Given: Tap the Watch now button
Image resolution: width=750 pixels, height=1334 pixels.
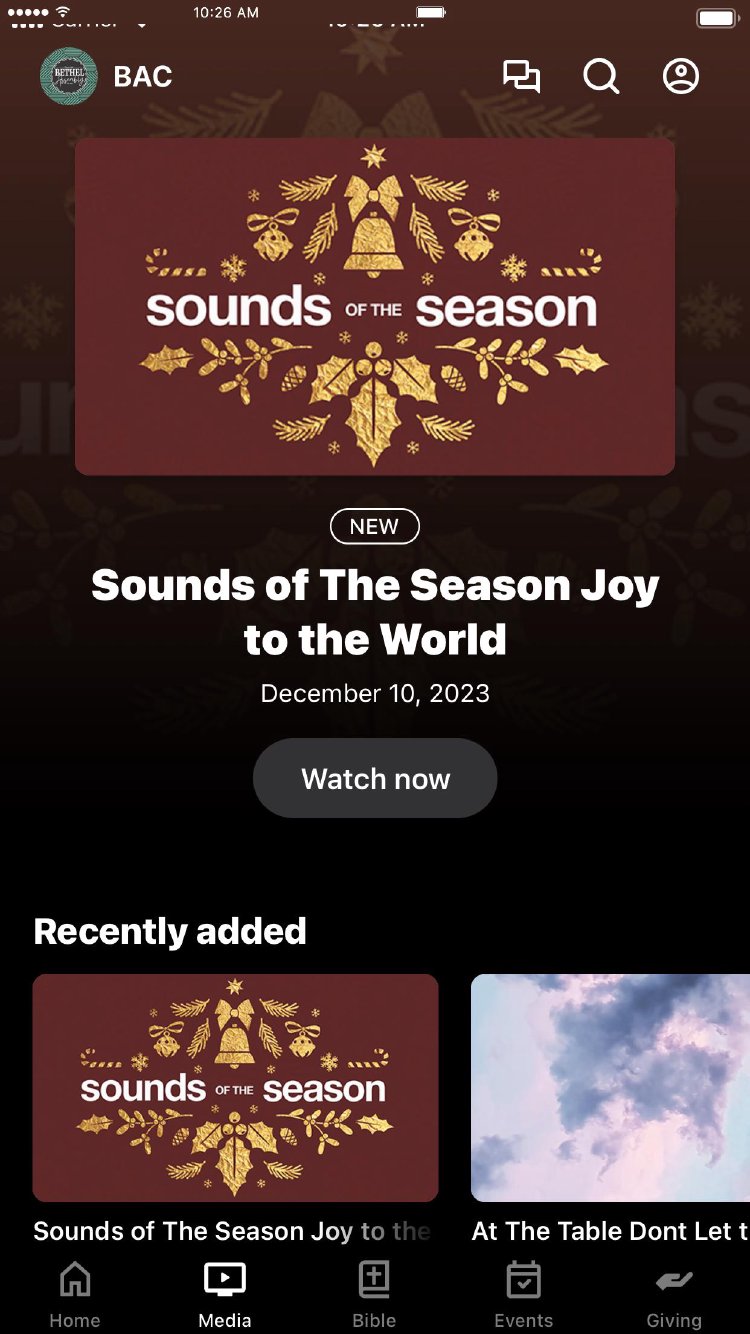Looking at the screenshot, I should point(375,779).
